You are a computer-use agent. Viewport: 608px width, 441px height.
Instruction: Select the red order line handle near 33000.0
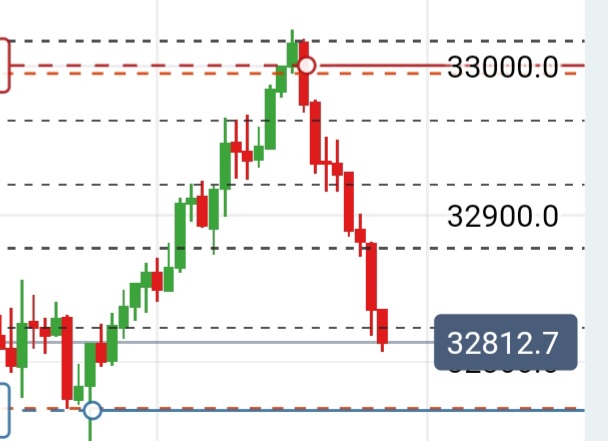tap(307, 66)
